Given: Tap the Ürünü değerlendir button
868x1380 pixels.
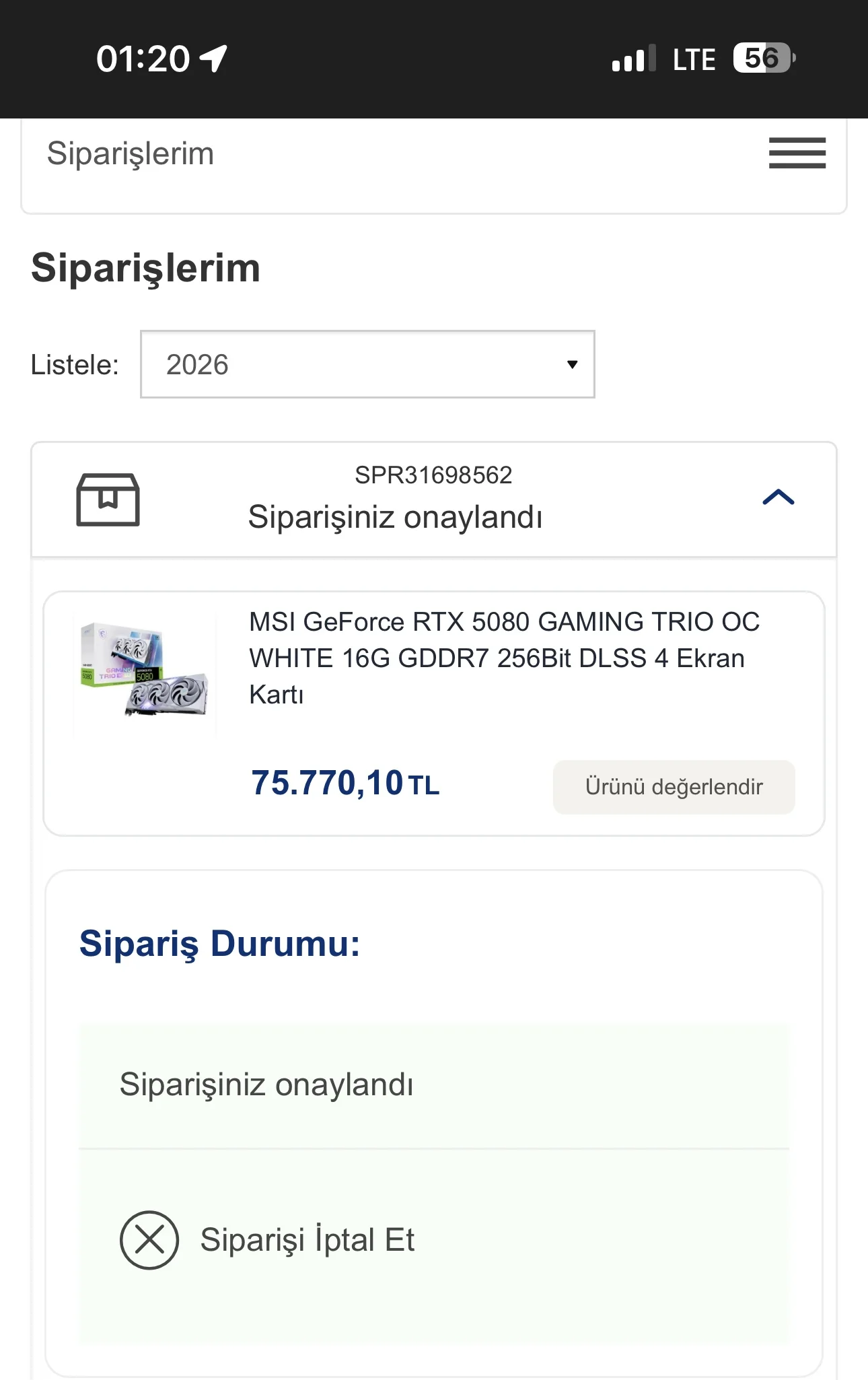Looking at the screenshot, I should point(674,786).
